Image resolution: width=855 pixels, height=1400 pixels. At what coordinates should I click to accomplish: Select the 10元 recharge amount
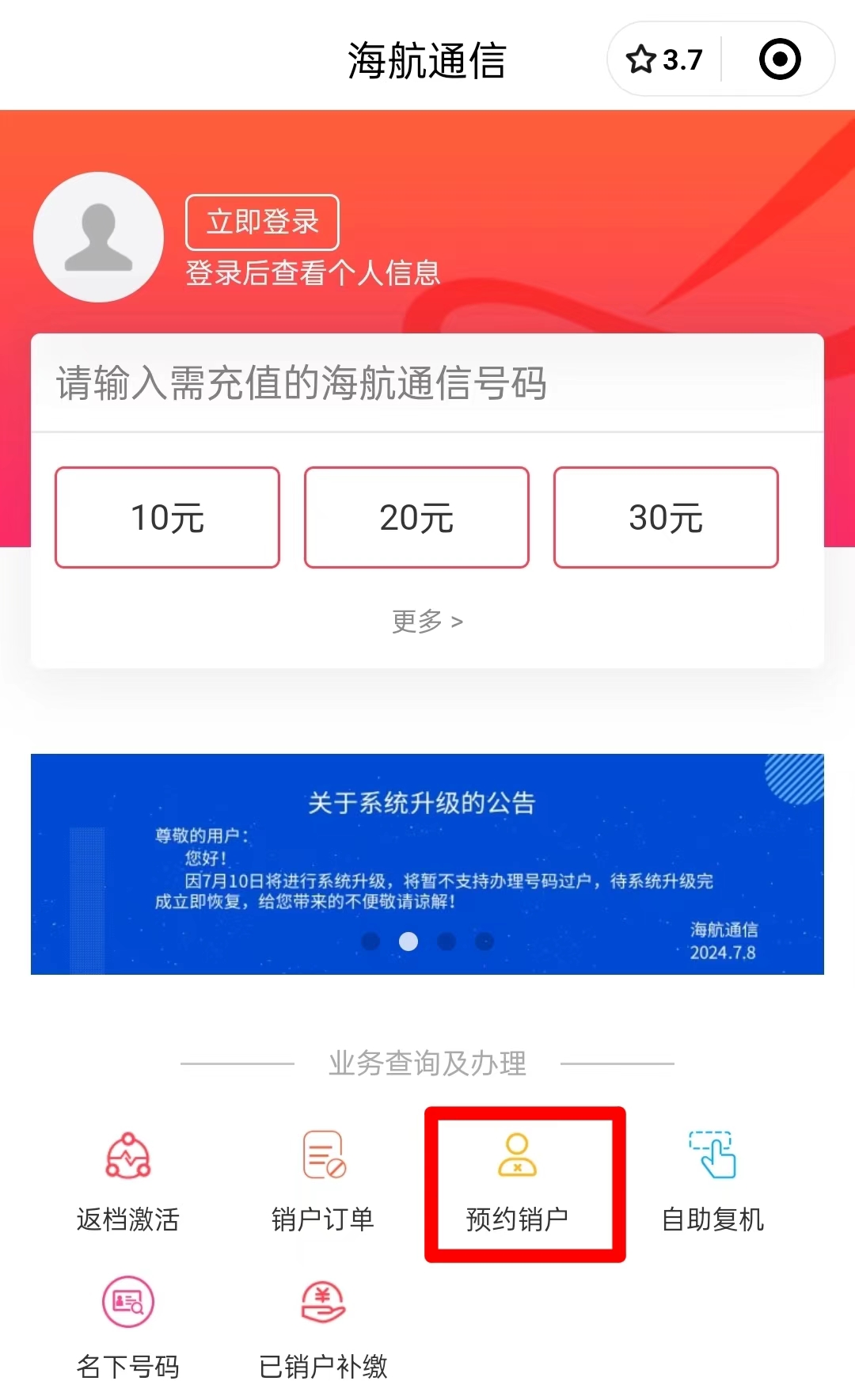tap(167, 517)
